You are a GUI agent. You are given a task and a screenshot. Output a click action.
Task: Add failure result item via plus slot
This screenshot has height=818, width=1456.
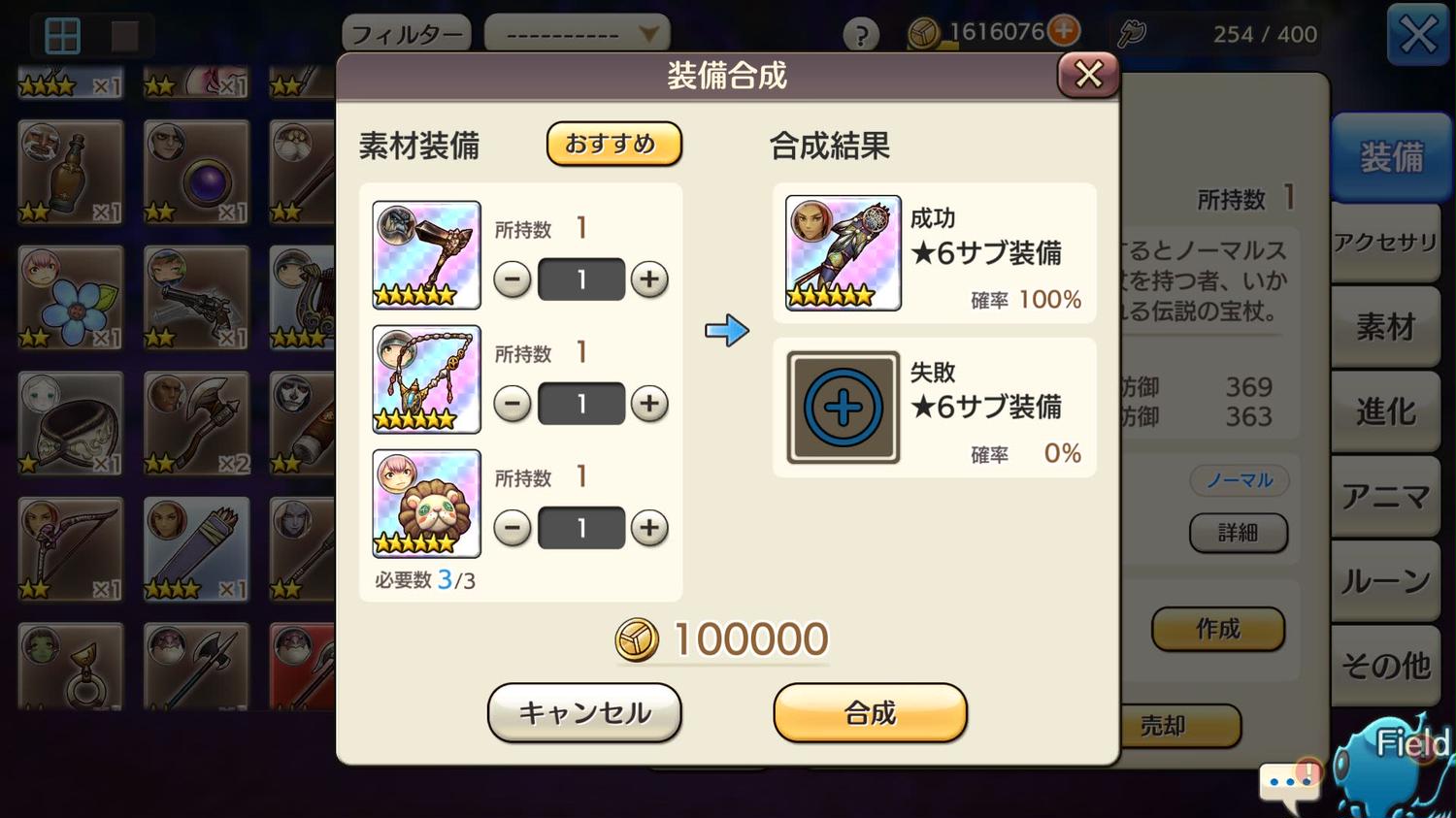click(x=843, y=408)
